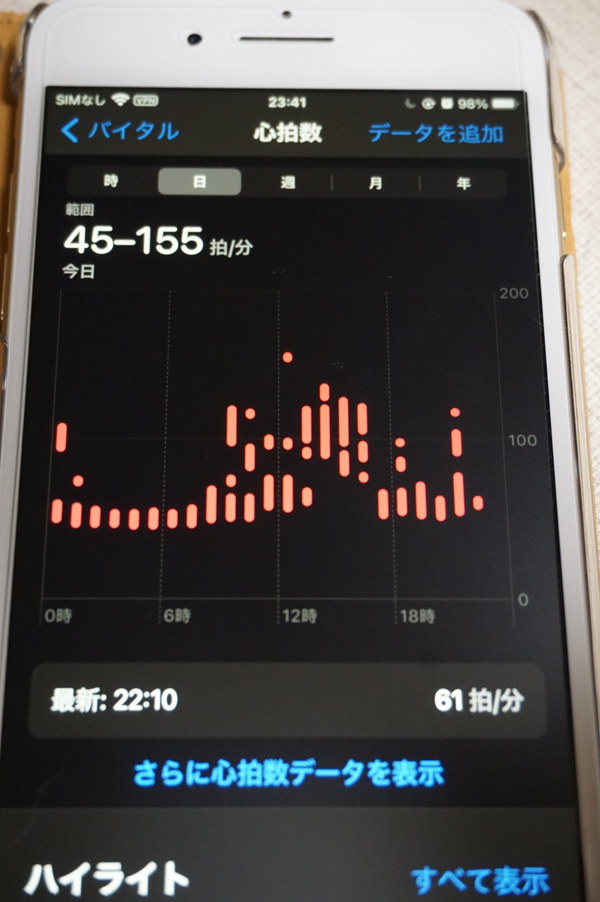The image size is (600, 902).
Task: Select the 日 (day) segment
Action: point(199,182)
